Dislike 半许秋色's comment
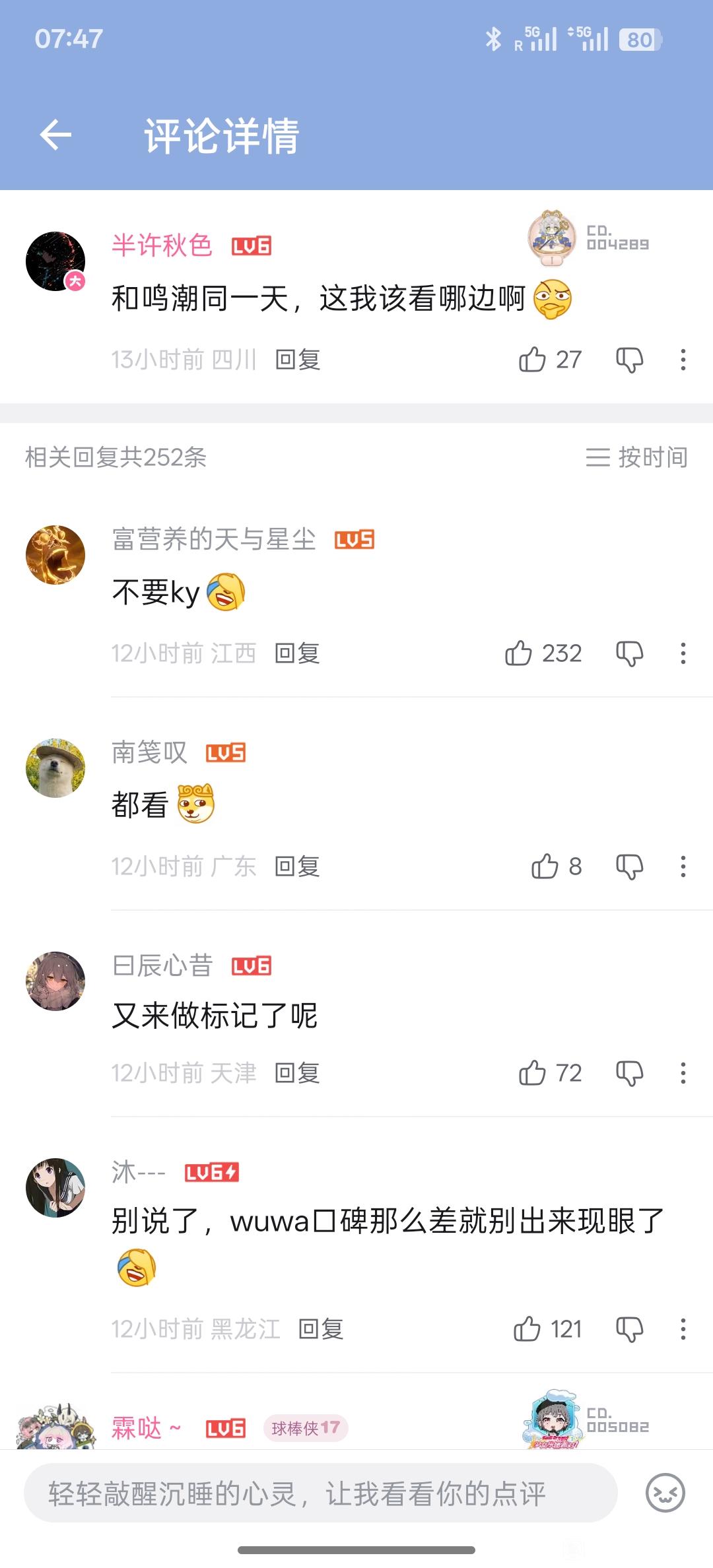This screenshot has width=713, height=1568. [629, 360]
